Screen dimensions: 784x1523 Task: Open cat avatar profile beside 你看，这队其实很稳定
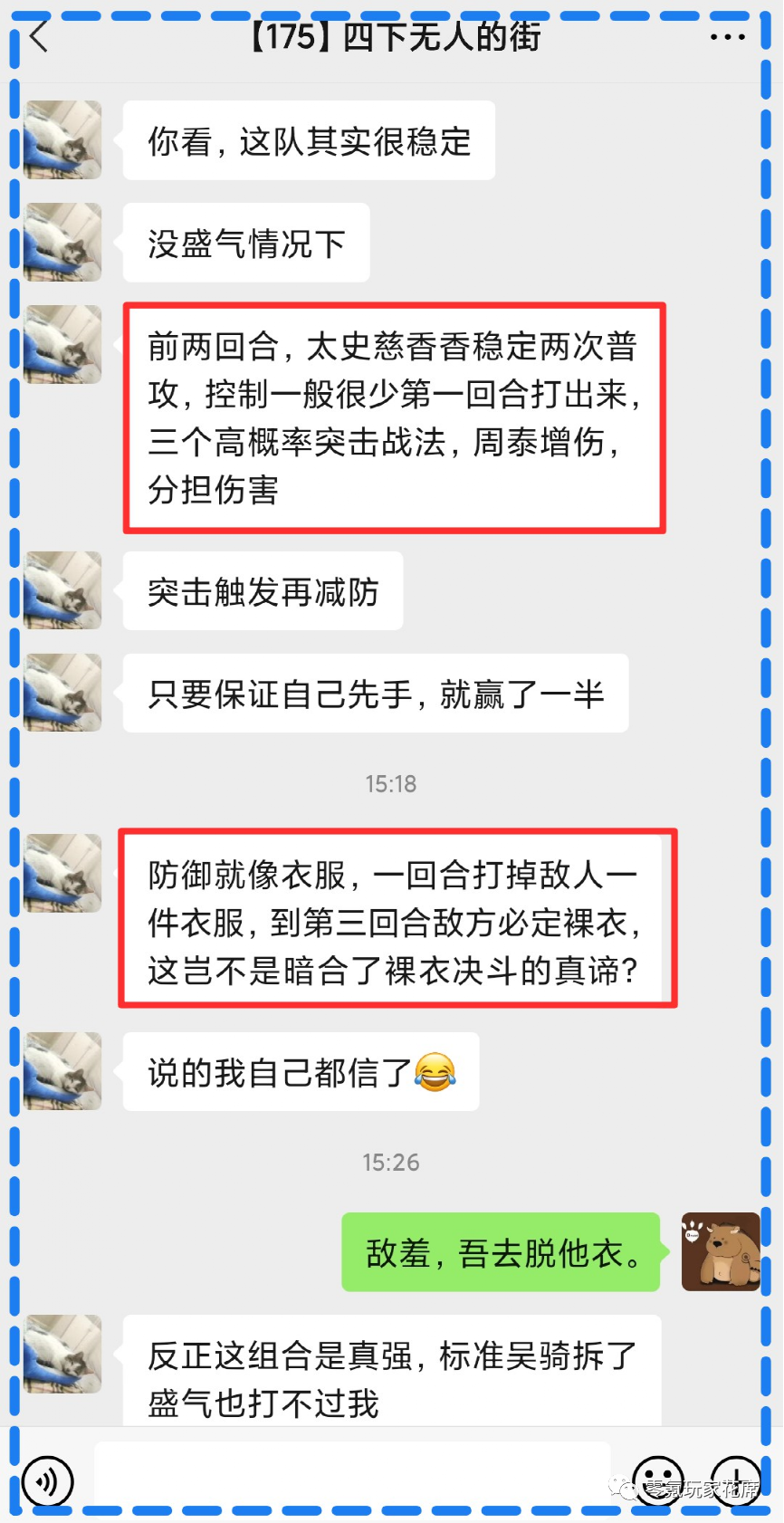[x=62, y=139]
